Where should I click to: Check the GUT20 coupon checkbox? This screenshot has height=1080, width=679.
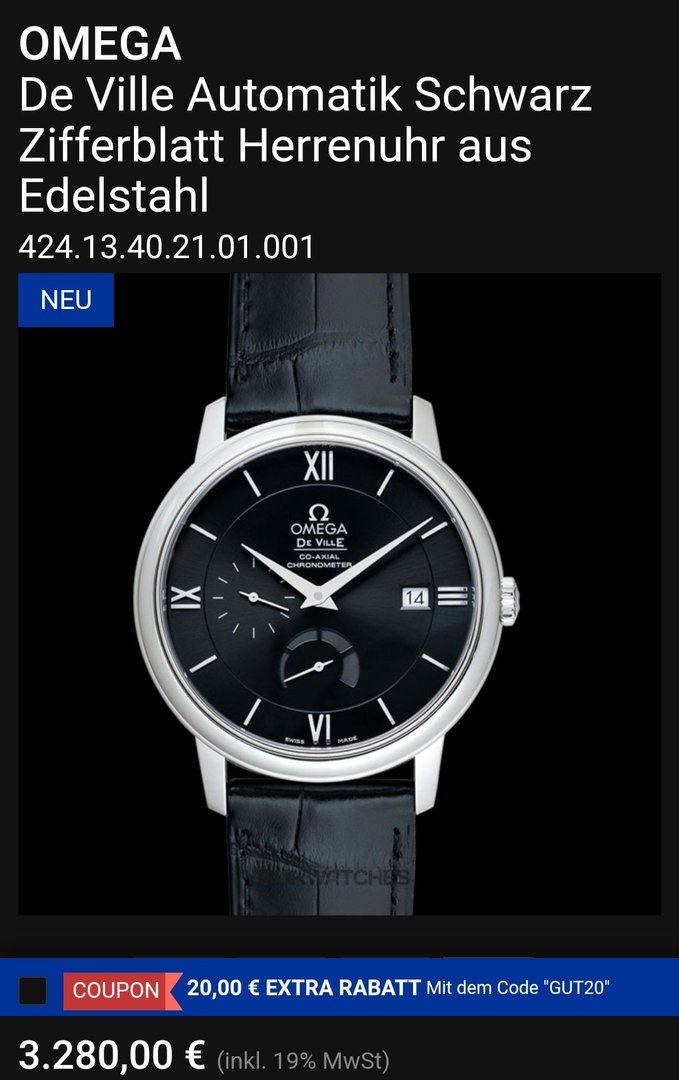[x=33, y=990]
